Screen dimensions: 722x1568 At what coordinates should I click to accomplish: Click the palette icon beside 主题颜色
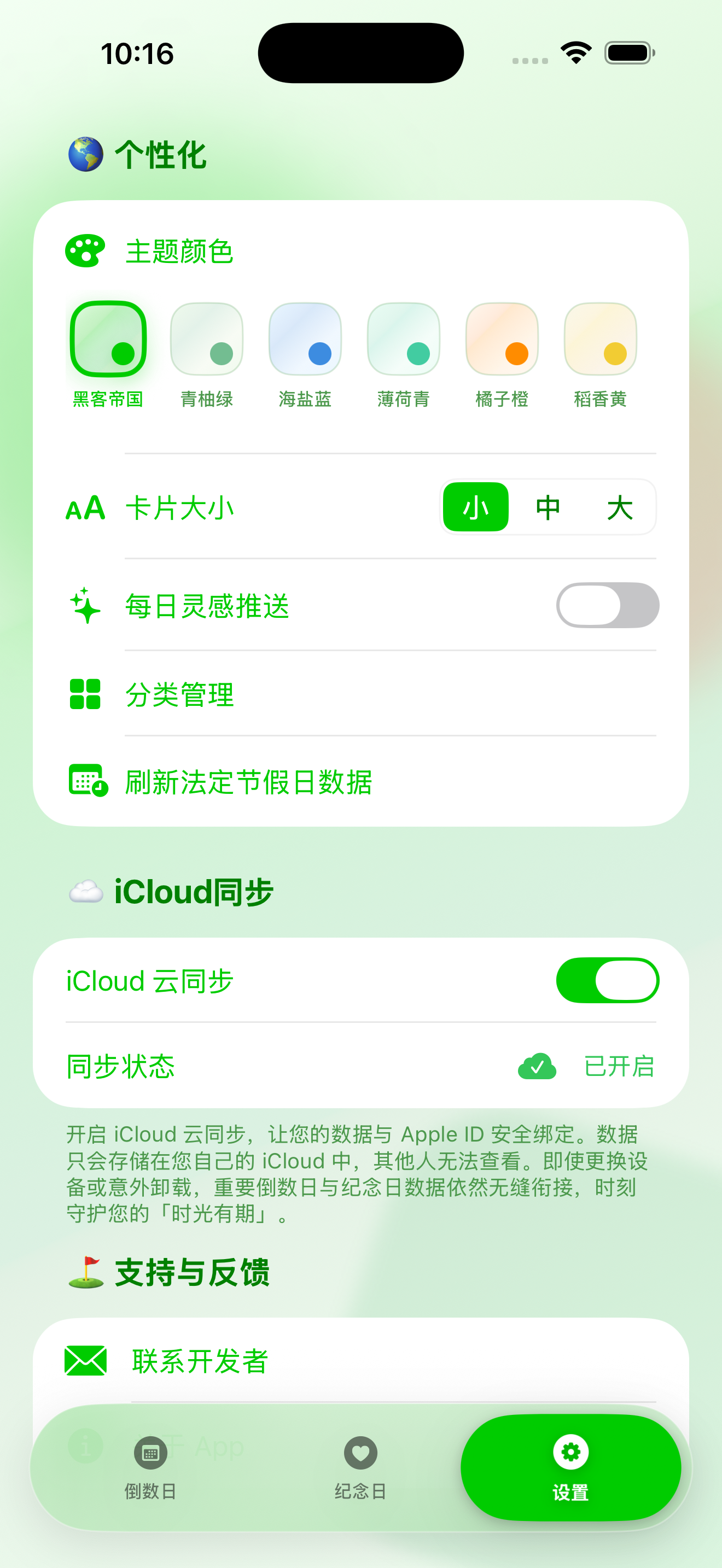coord(85,249)
